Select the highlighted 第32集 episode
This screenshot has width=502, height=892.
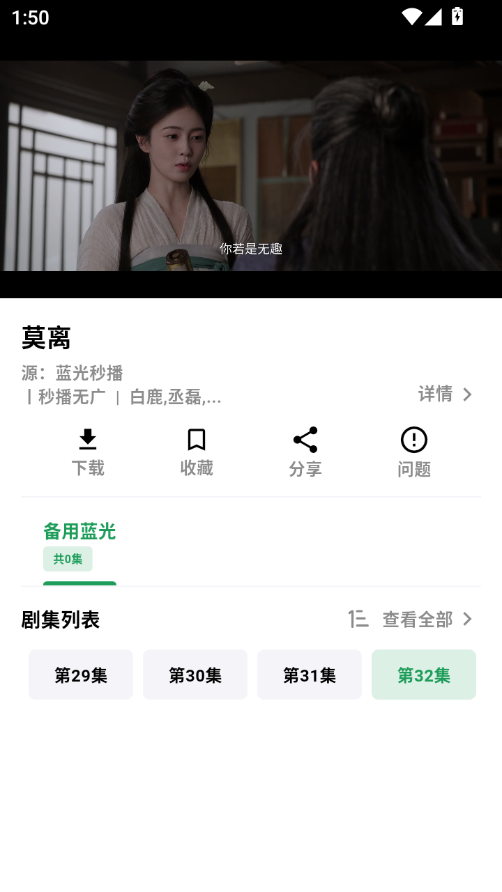[424, 675]
